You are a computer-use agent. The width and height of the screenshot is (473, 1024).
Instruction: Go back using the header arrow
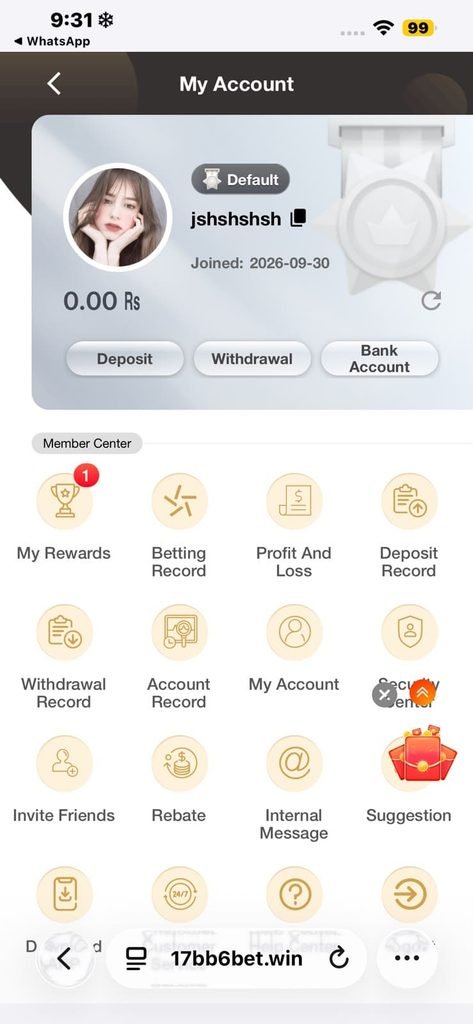point(54,84)
